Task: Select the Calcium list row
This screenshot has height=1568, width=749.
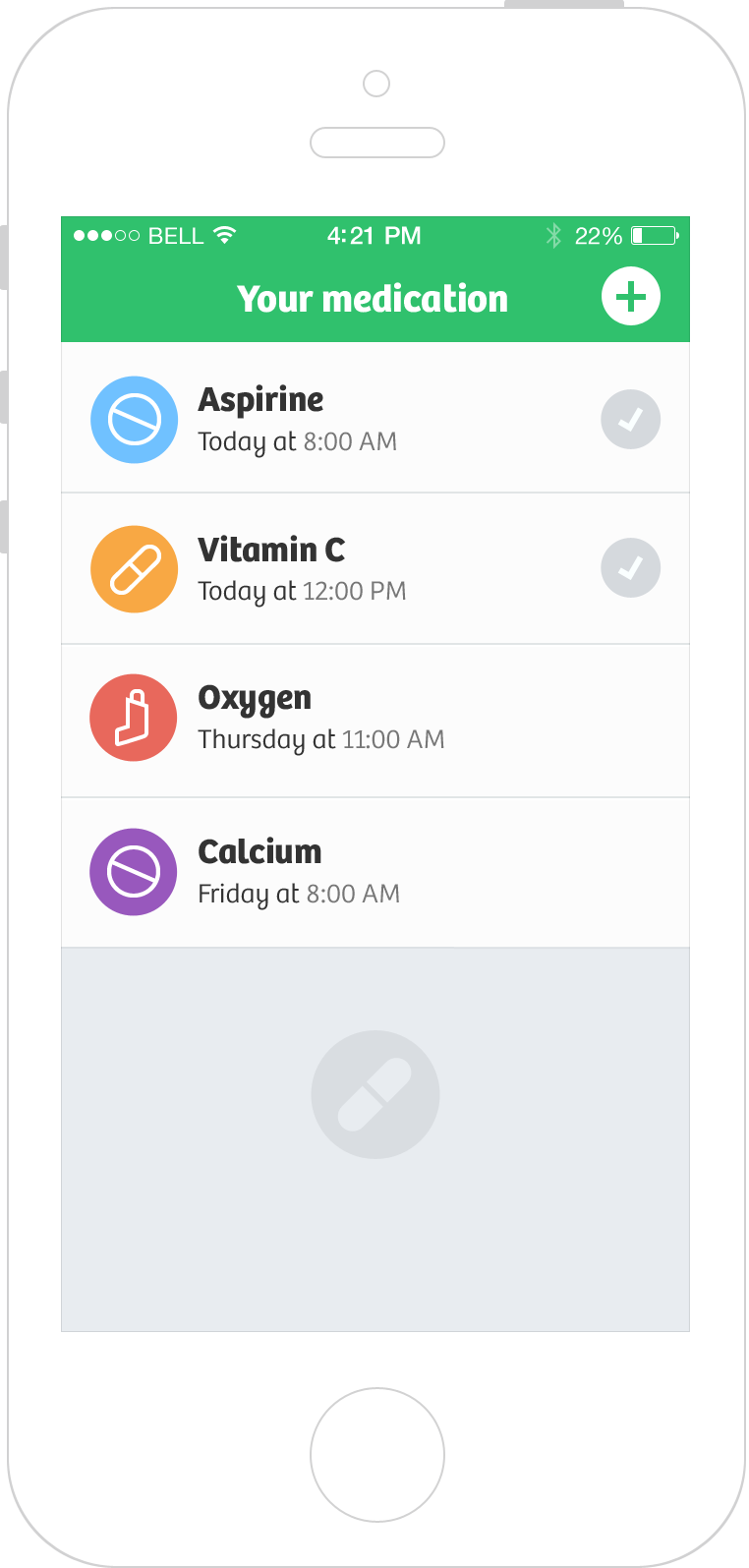Action: pyautogui.click(x=374, y=872)
